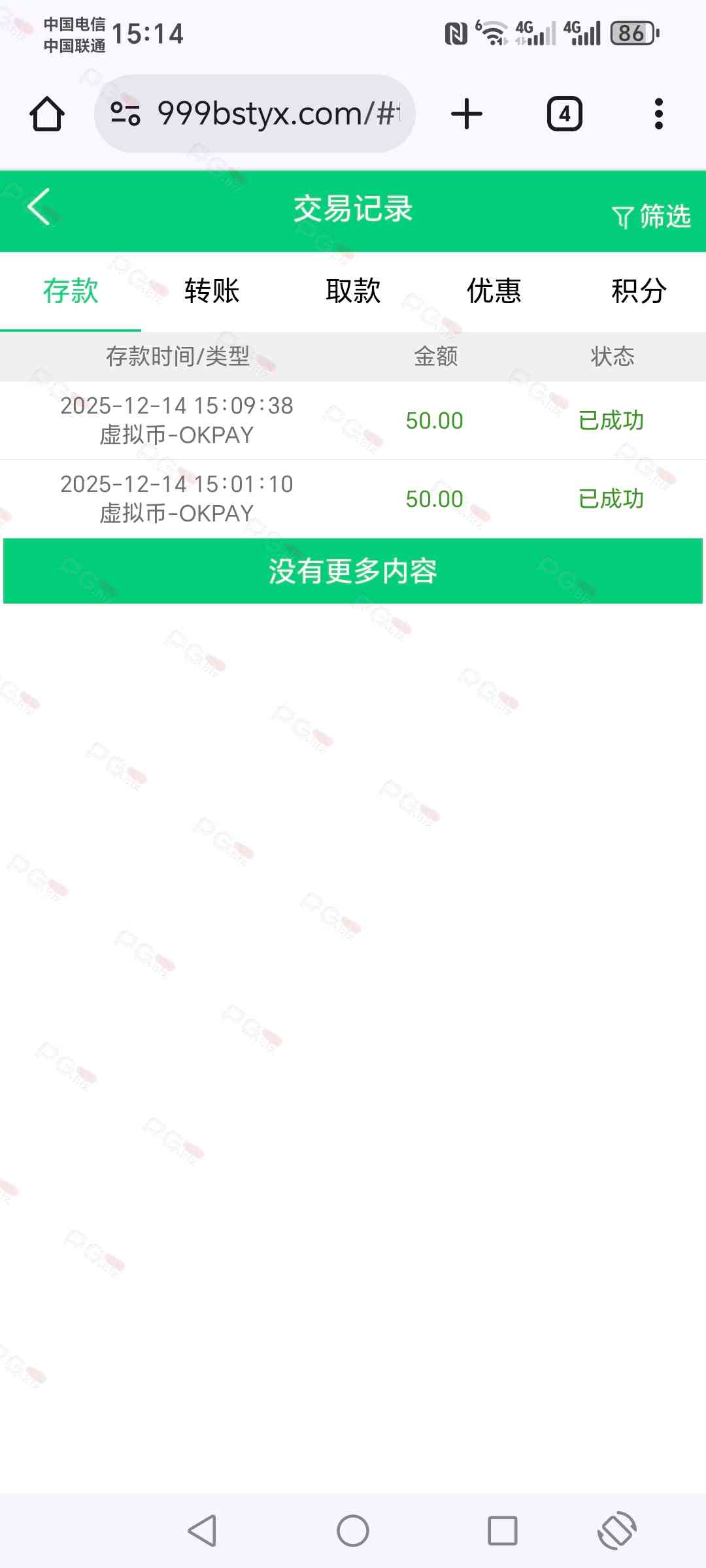The image size is (706, 1568).
Task: Select the 存款 tab
Action: (x=71, y=291)
